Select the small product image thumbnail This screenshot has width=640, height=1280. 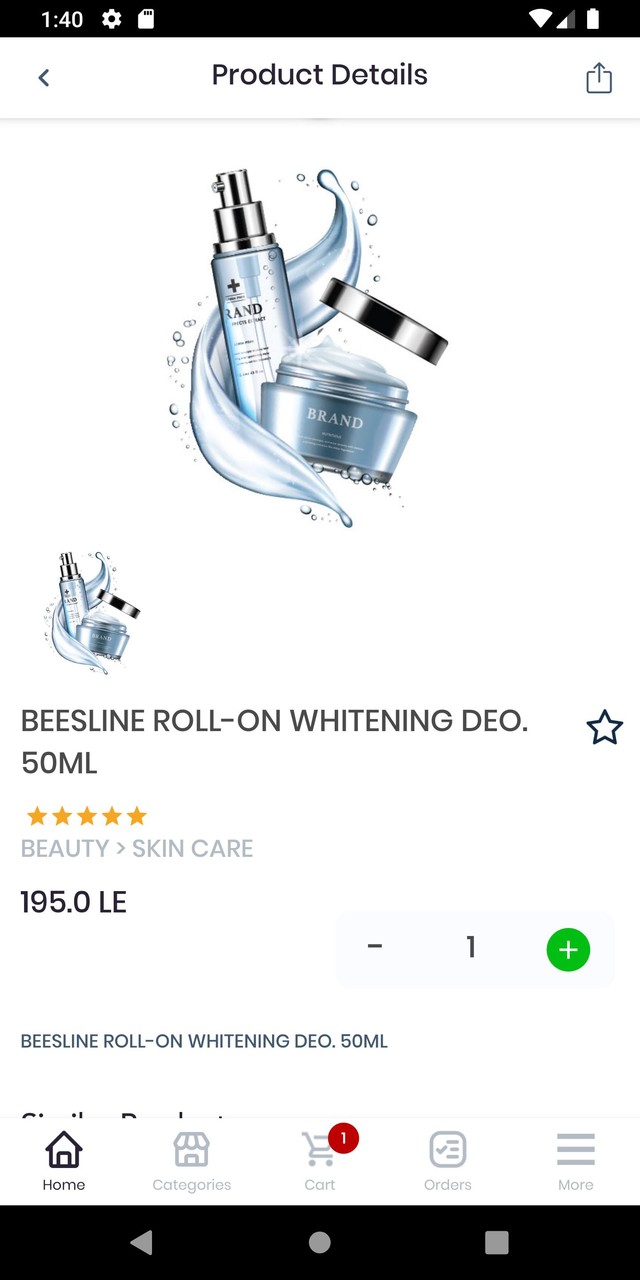[92, 610]
